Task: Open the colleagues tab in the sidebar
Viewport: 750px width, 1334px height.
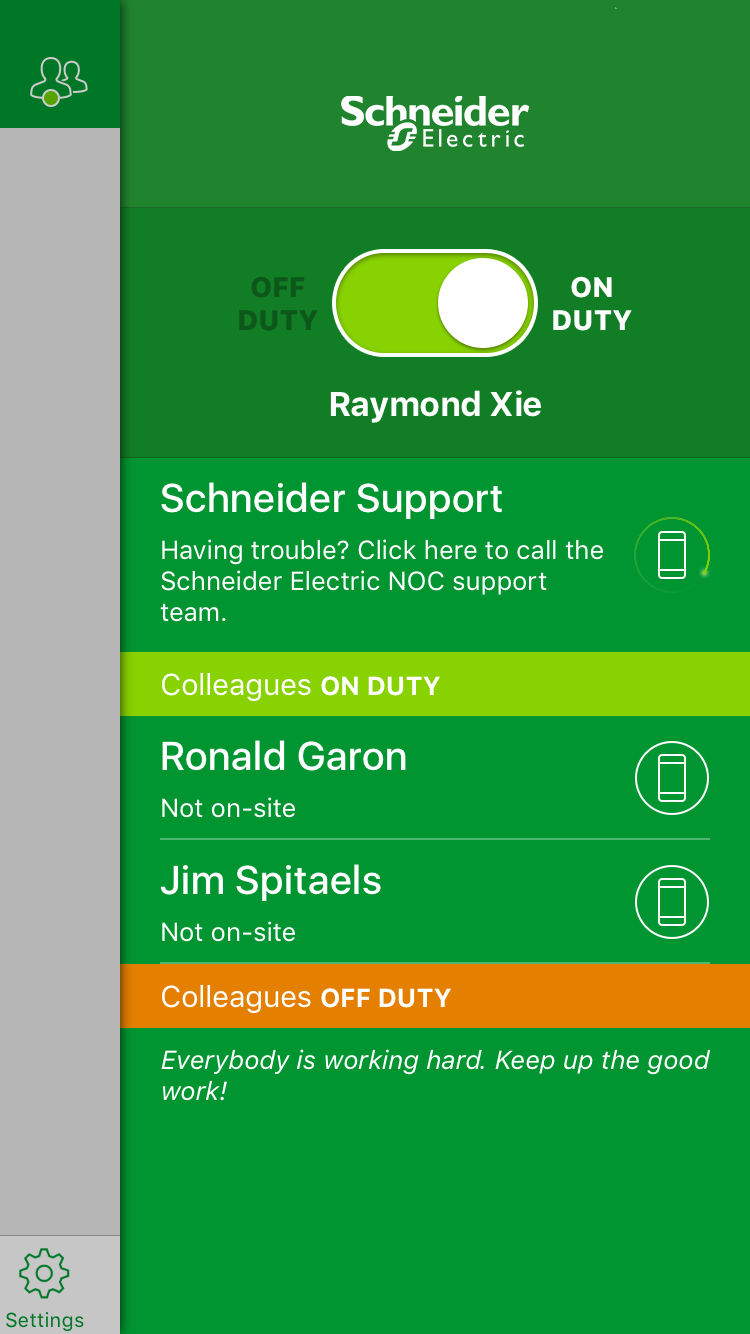Action: click(59, 78)
